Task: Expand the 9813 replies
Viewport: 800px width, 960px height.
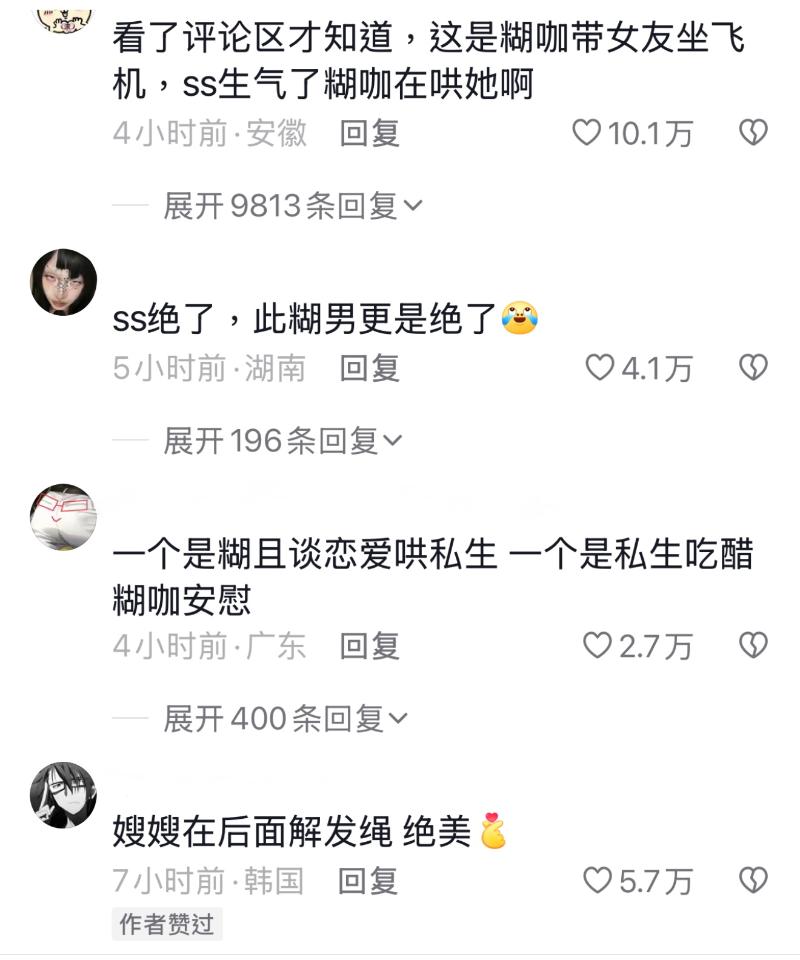Action: tap(293, 206)
